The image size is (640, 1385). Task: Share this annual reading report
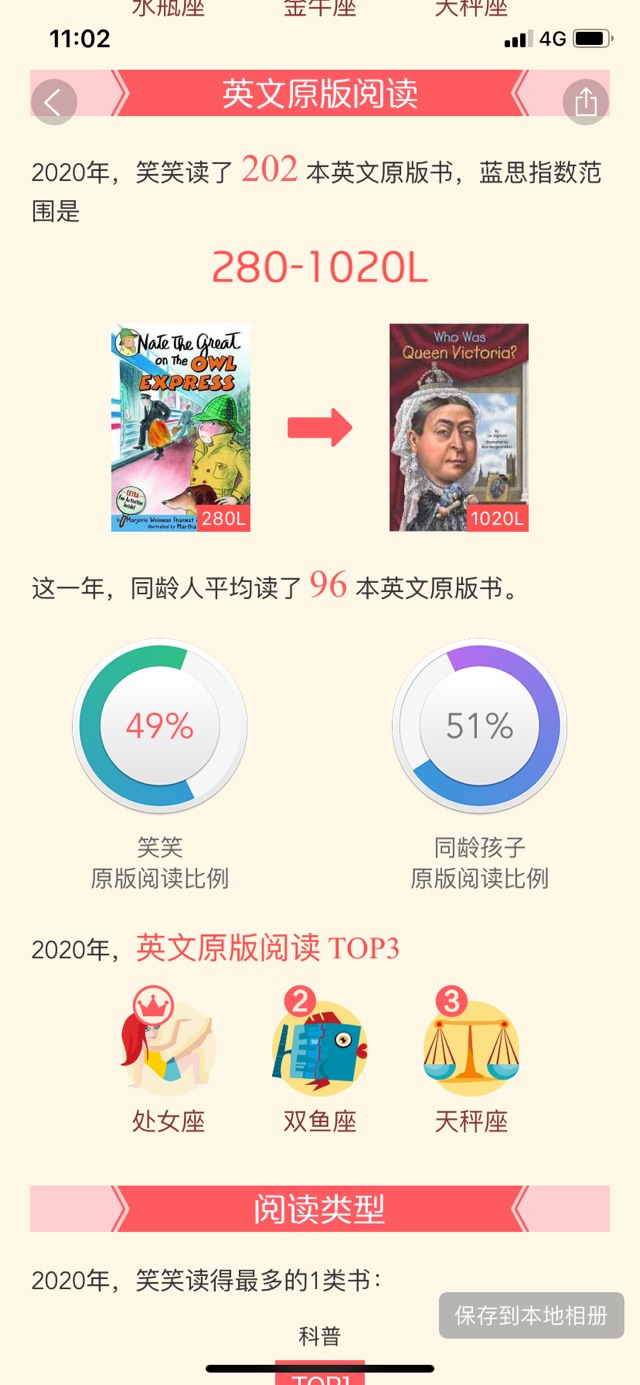tap(586, 102)
